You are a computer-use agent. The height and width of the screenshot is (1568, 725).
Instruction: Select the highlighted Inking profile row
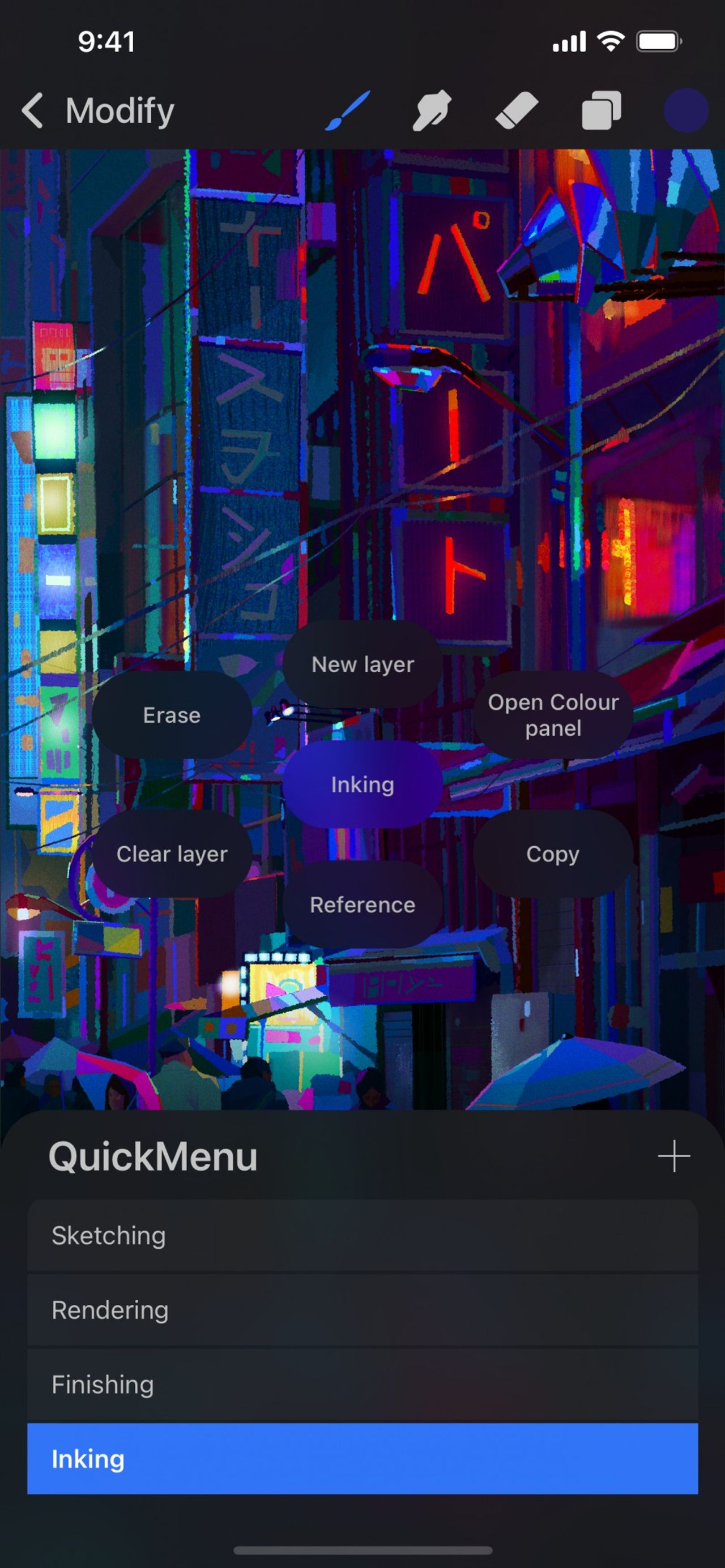coord(362,1458)
